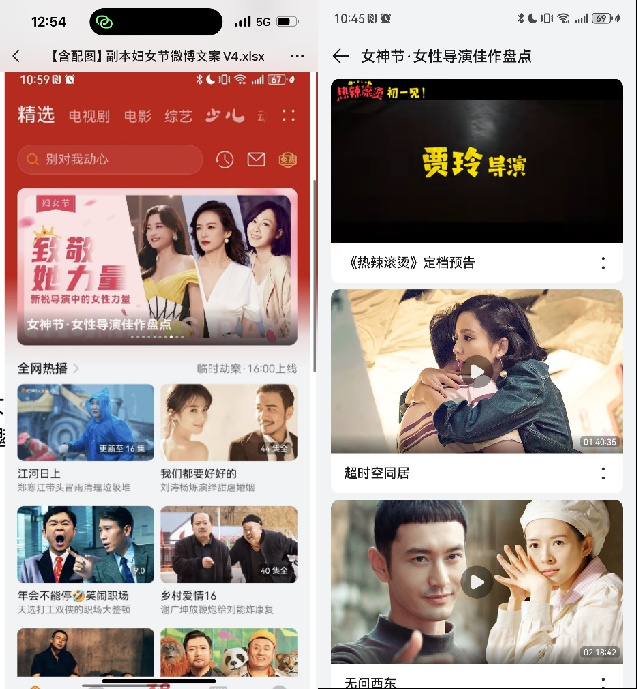637x689 pixels.
Task: Open the xlsx file's three-dot overflow menu
Action: pyautogui.click(x=297, y=56)
